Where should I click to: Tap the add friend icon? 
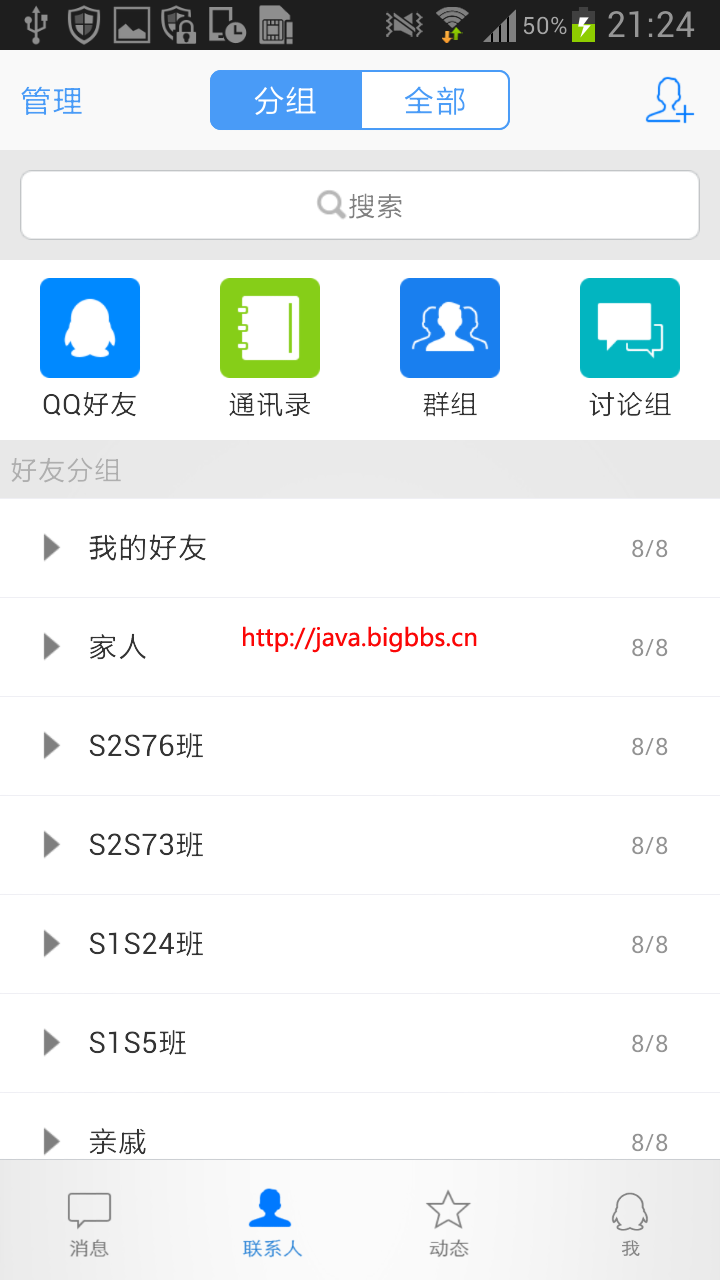(x=669, y=100)
